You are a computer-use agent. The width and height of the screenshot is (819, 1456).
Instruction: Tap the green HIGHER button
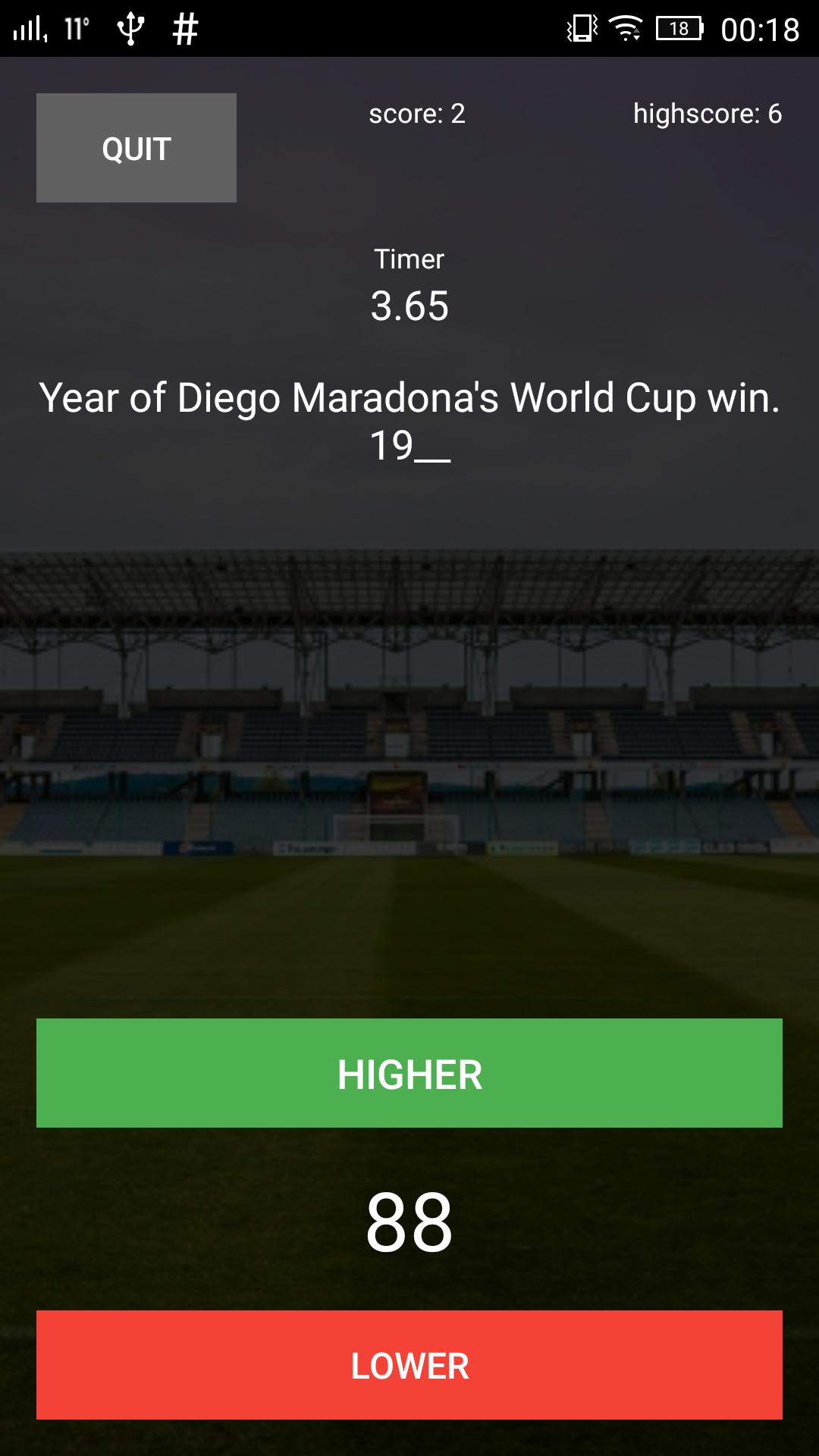point(409,1072)
